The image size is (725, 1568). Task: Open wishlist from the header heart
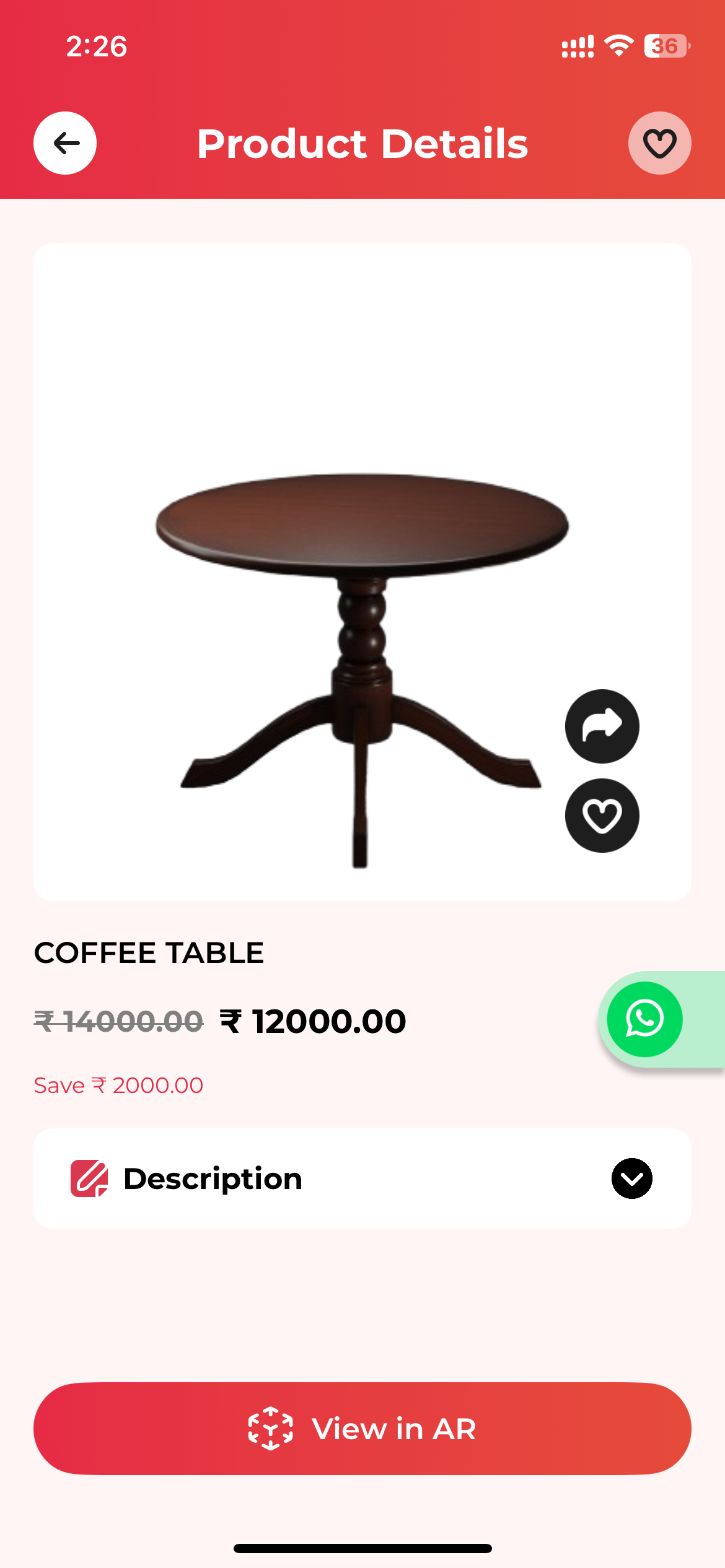pos(659,143)
